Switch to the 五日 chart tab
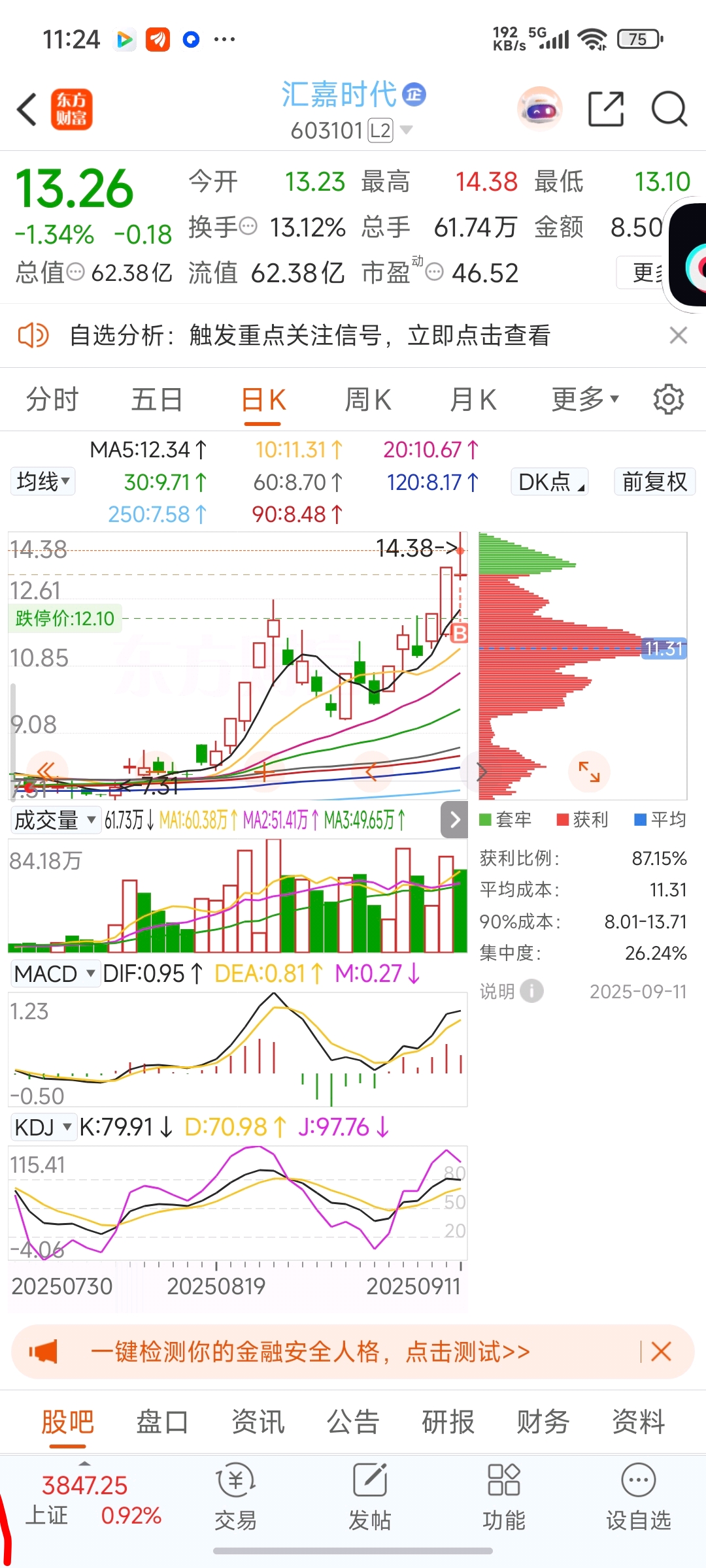Viewport: 706px width, 1568px height. pos(157,399)
